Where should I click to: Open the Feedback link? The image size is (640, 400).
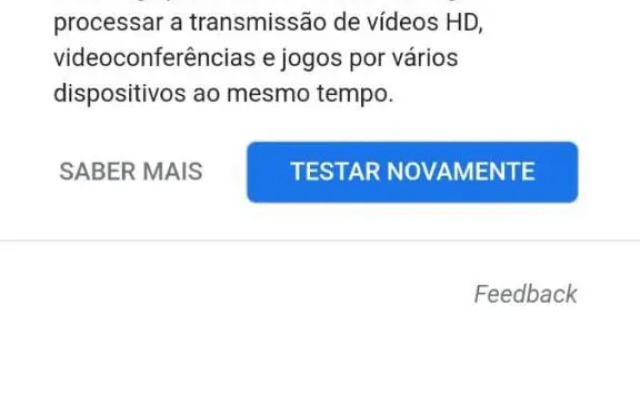[525, 294]
